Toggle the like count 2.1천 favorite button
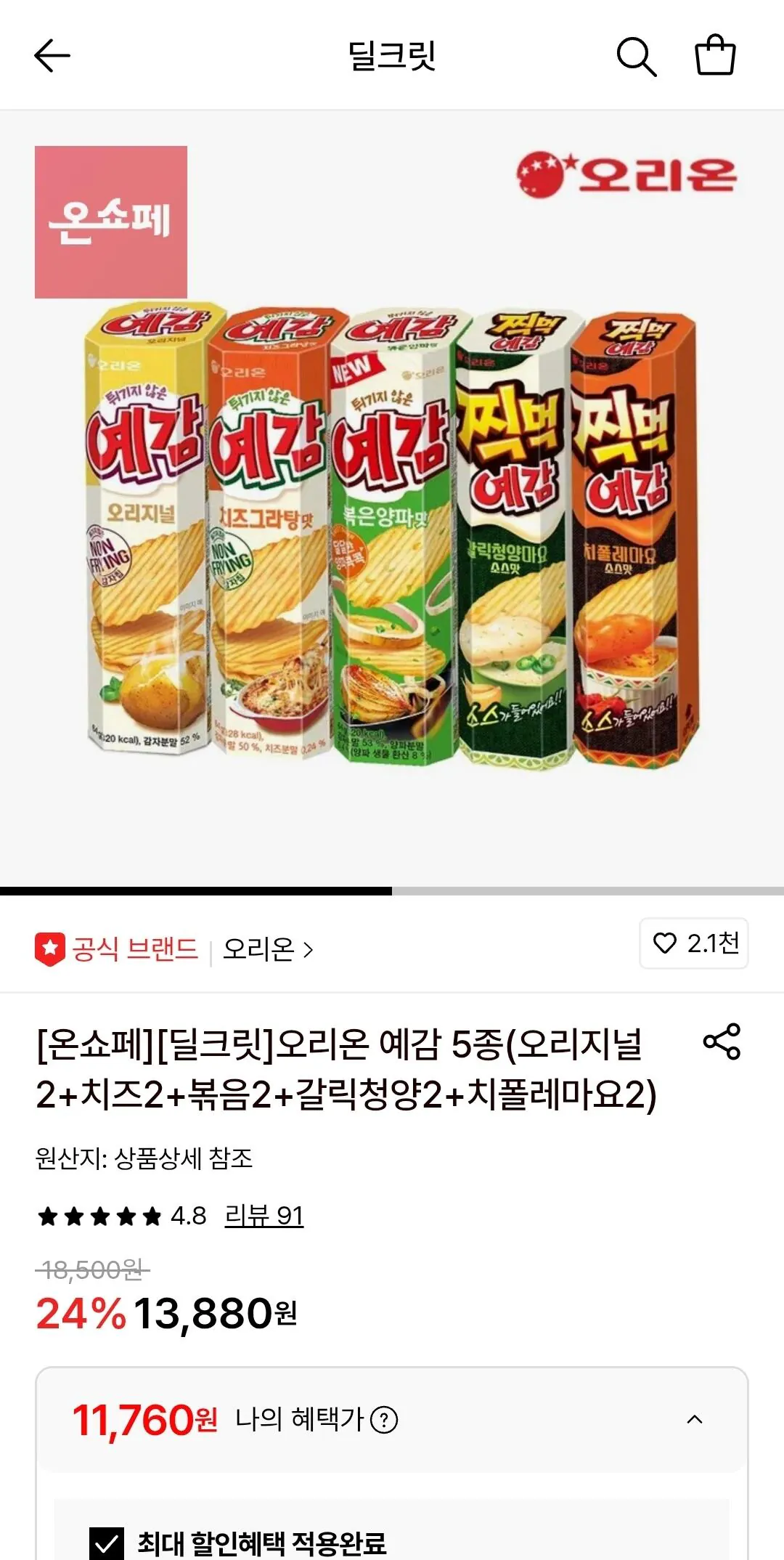This screenshot has height=1560, width=784. [692, 943]
